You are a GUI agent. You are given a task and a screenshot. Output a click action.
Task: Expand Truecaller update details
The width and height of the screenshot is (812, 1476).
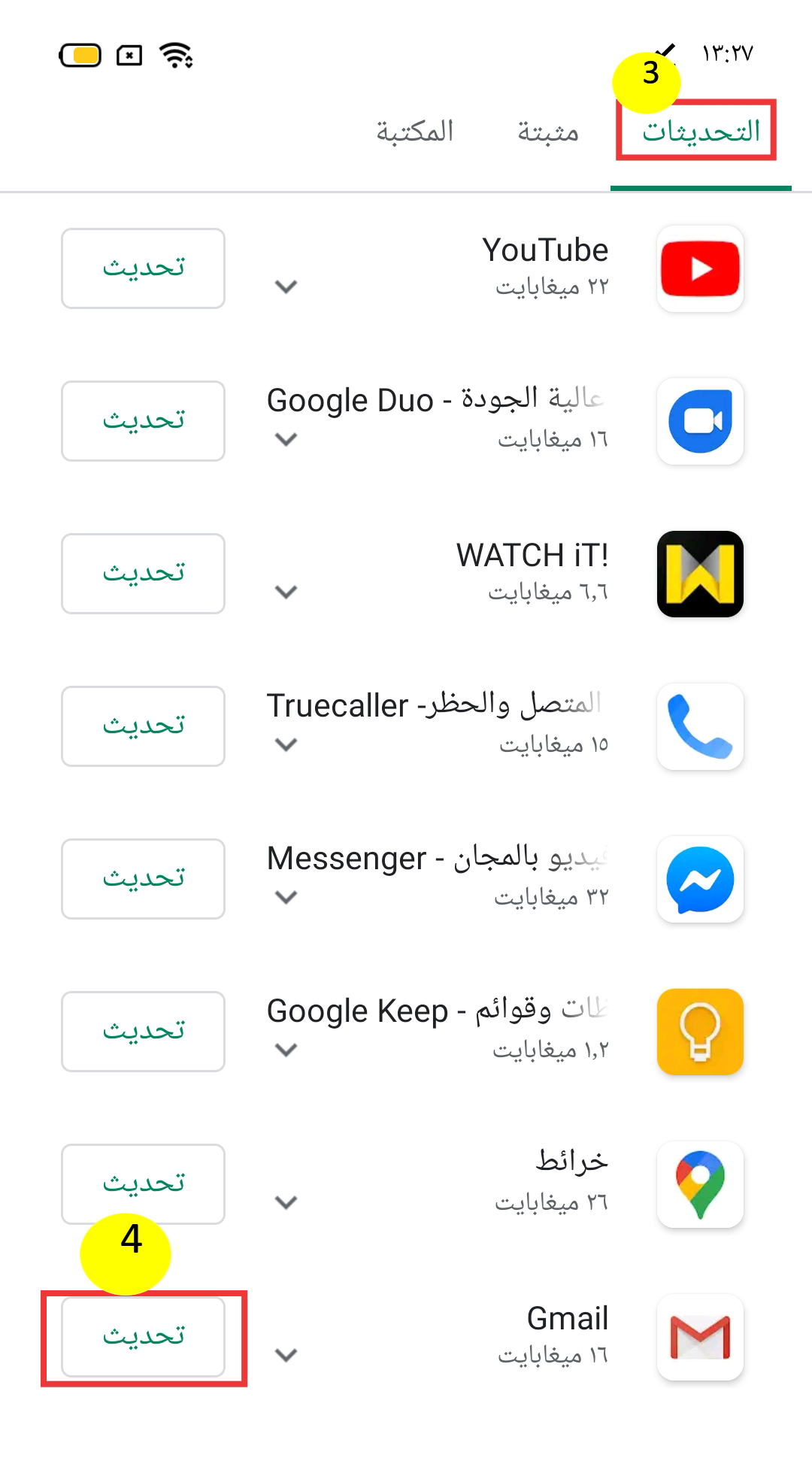(x=286, y=744)
